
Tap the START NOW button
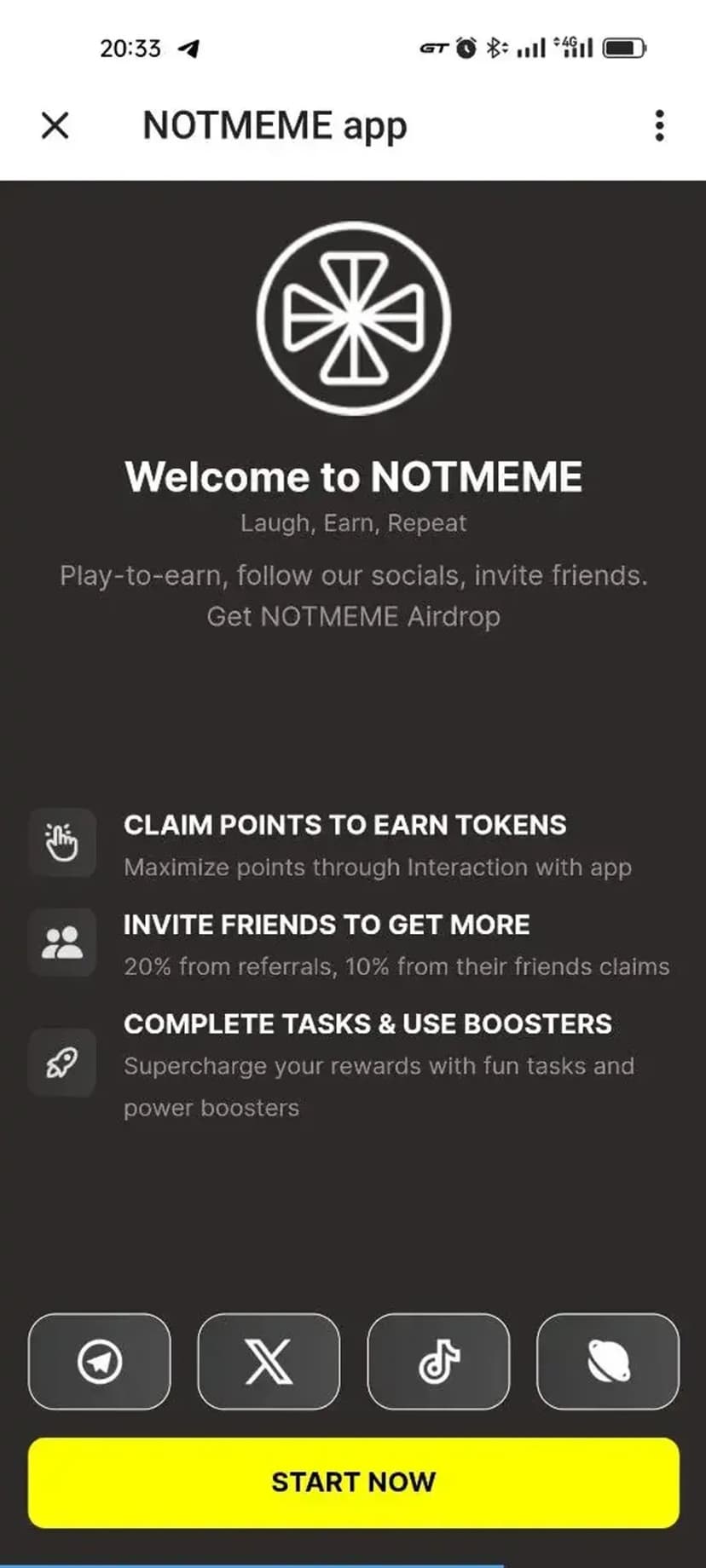point(353,1482)
